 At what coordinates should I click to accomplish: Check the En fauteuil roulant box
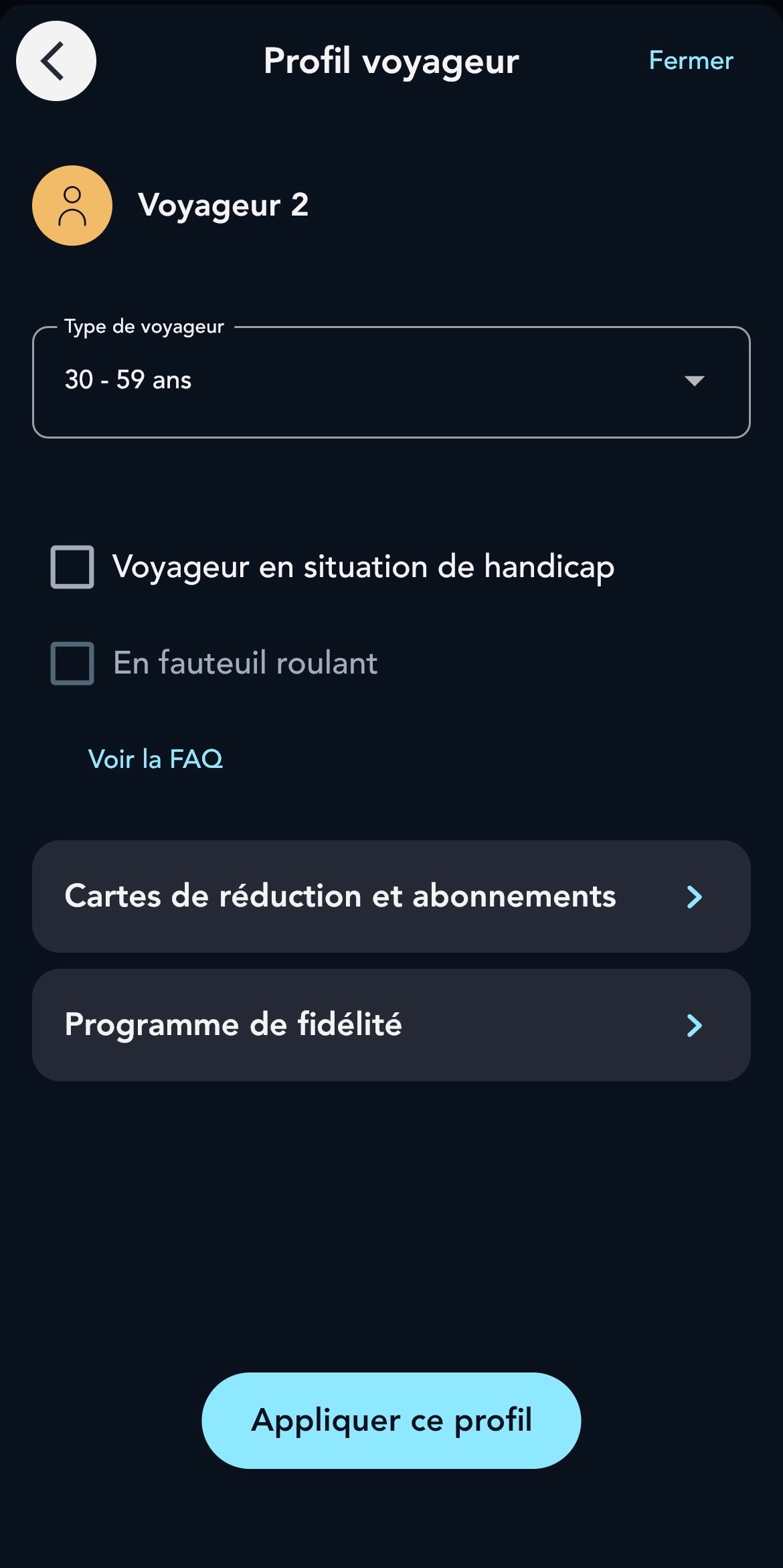point(72,663)
